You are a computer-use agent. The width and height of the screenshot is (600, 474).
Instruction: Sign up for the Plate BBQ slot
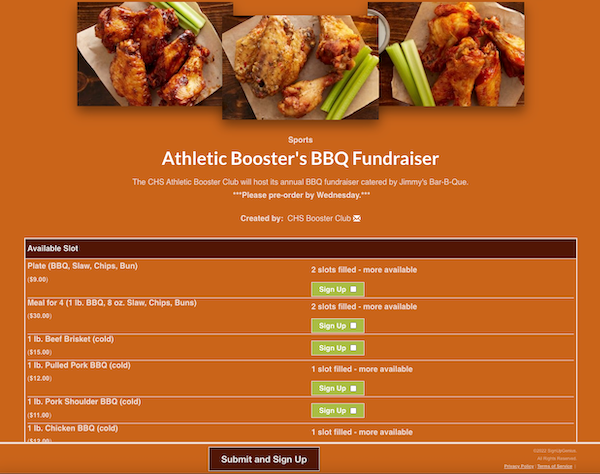pos(337,289)
